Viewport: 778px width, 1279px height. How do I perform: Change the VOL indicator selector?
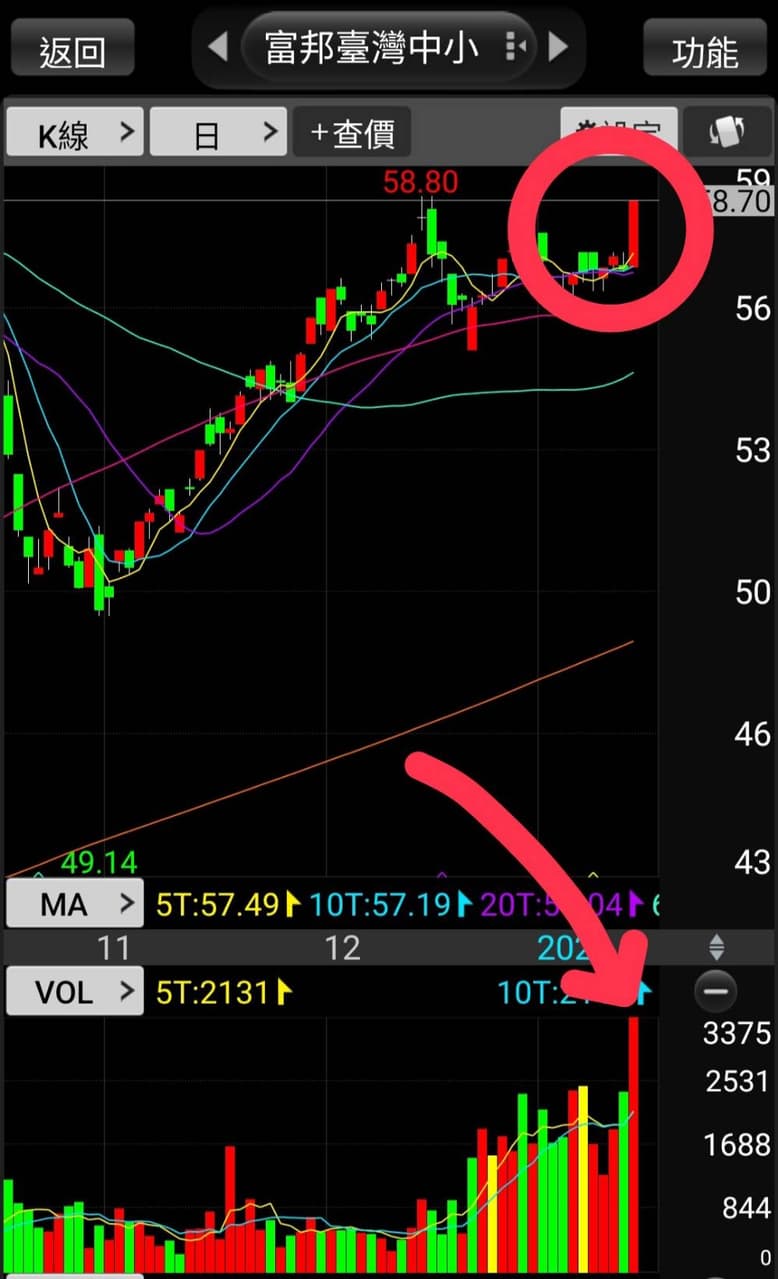click(x=75, y=992)
